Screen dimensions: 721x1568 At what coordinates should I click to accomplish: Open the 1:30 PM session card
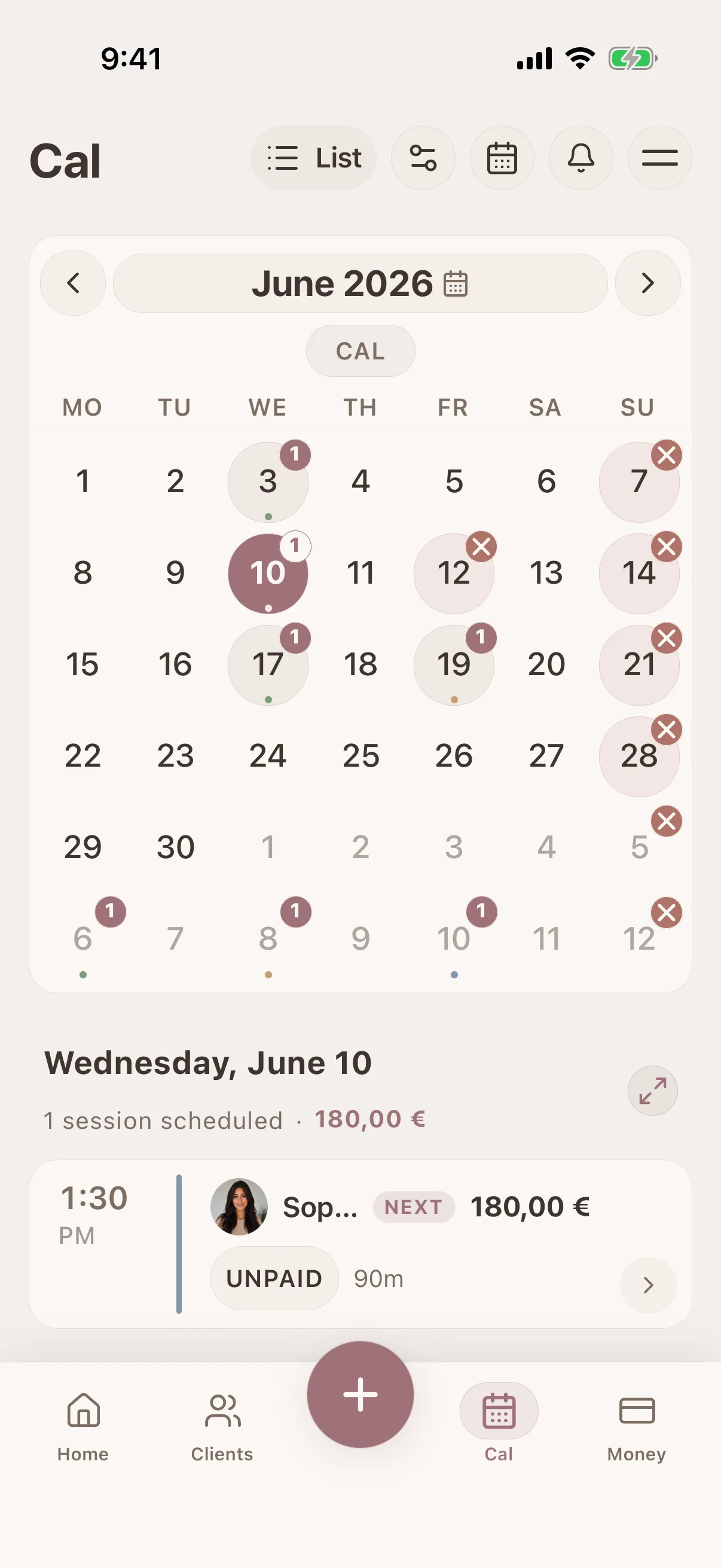[360, 1244]
